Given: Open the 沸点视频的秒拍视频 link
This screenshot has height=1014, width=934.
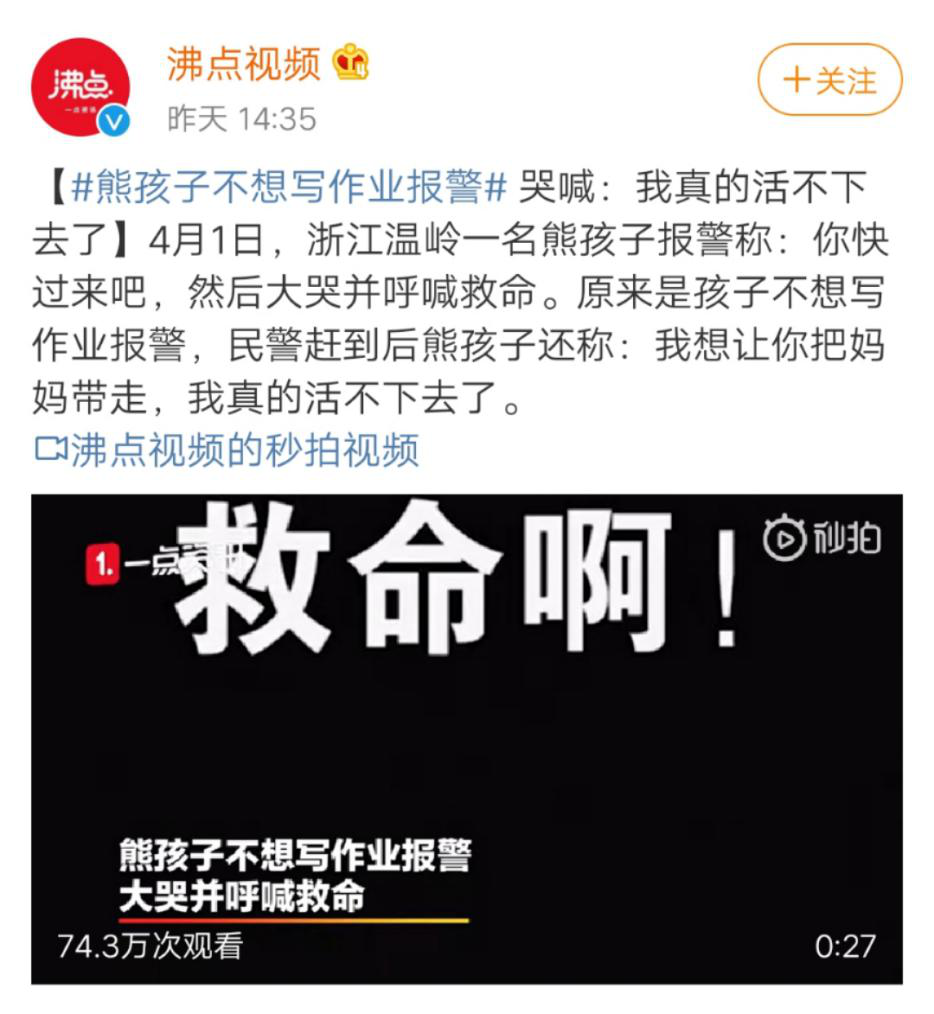Looking at the screenshot, I should (228, 450).
